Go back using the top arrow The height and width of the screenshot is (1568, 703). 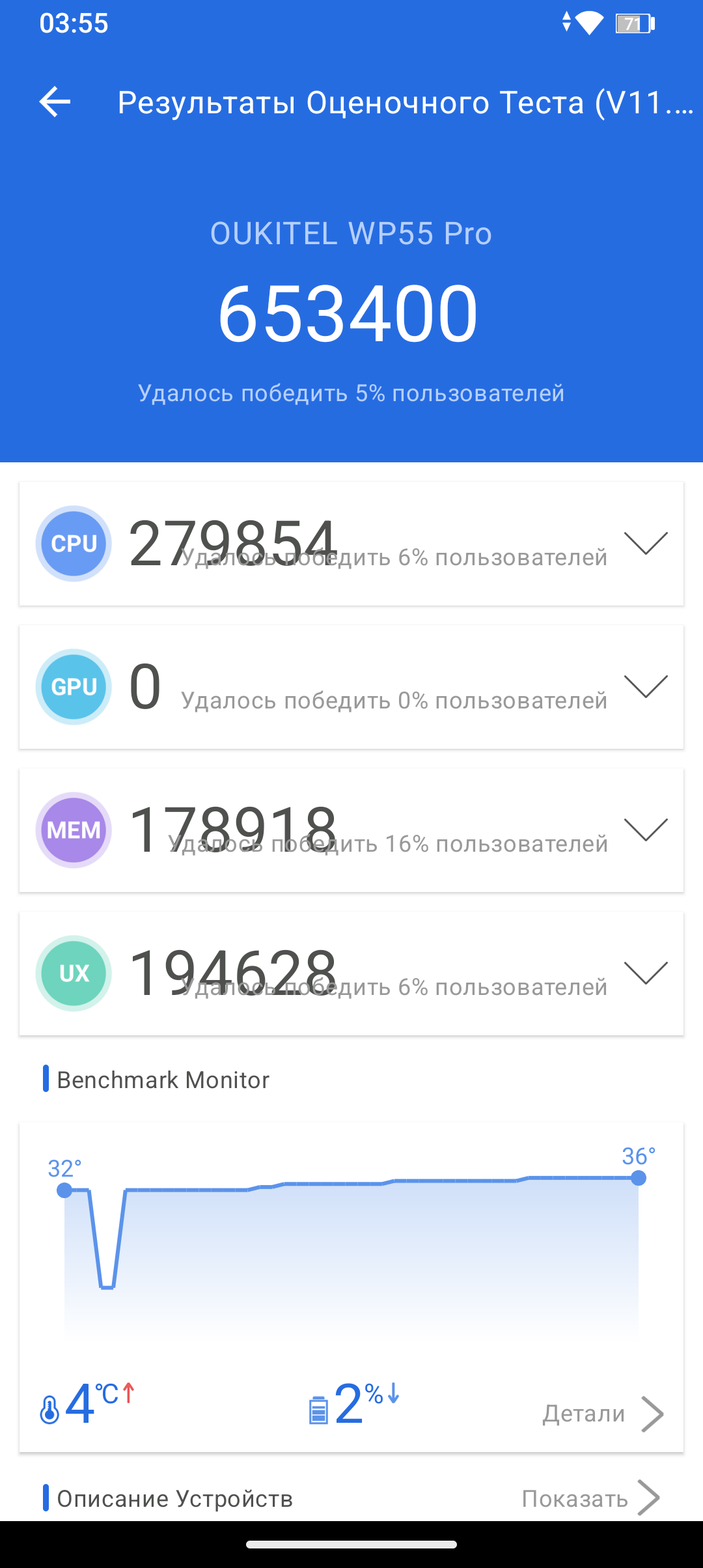pos(55,102)
